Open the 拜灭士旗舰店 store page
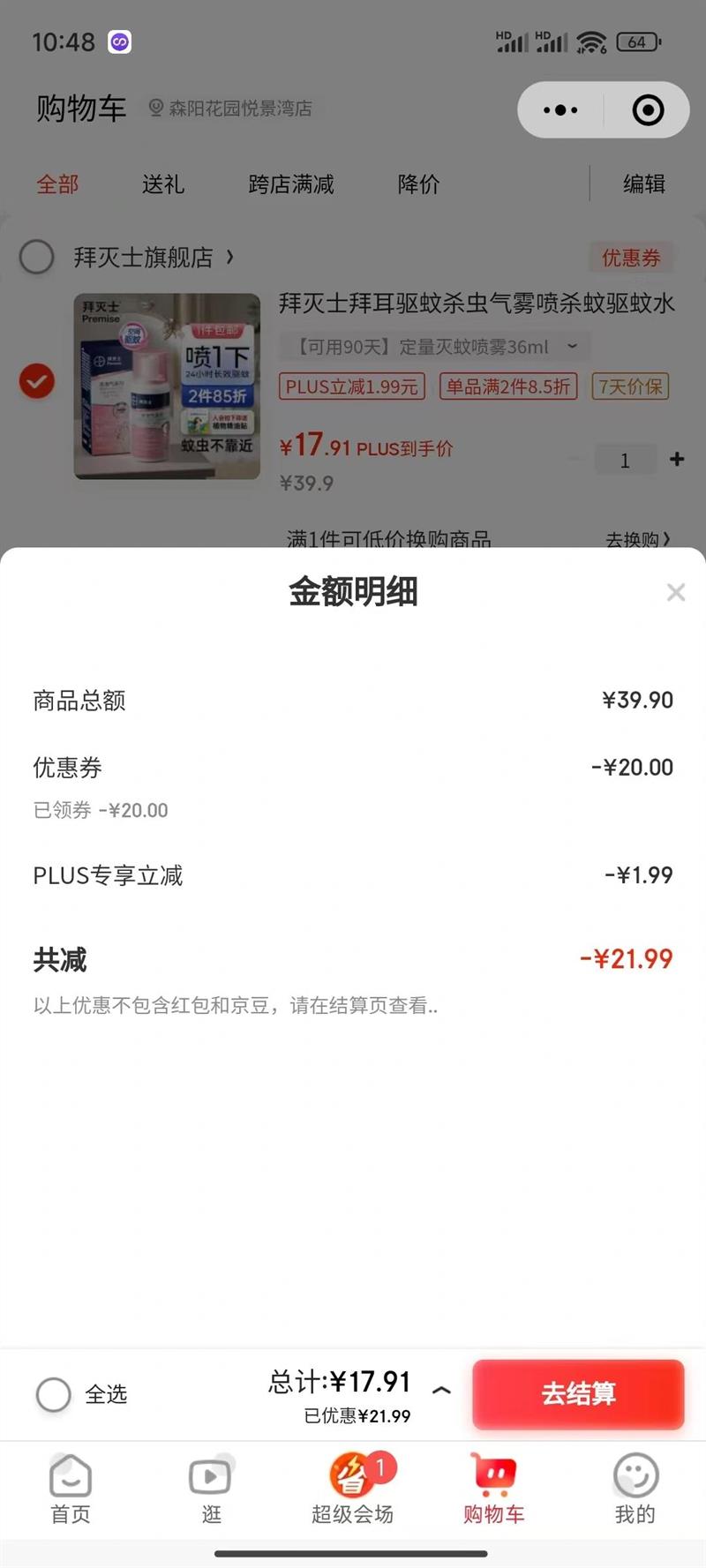Image resolution: width=706 pixels, height=1568 pixels. [x=154, y=258]
